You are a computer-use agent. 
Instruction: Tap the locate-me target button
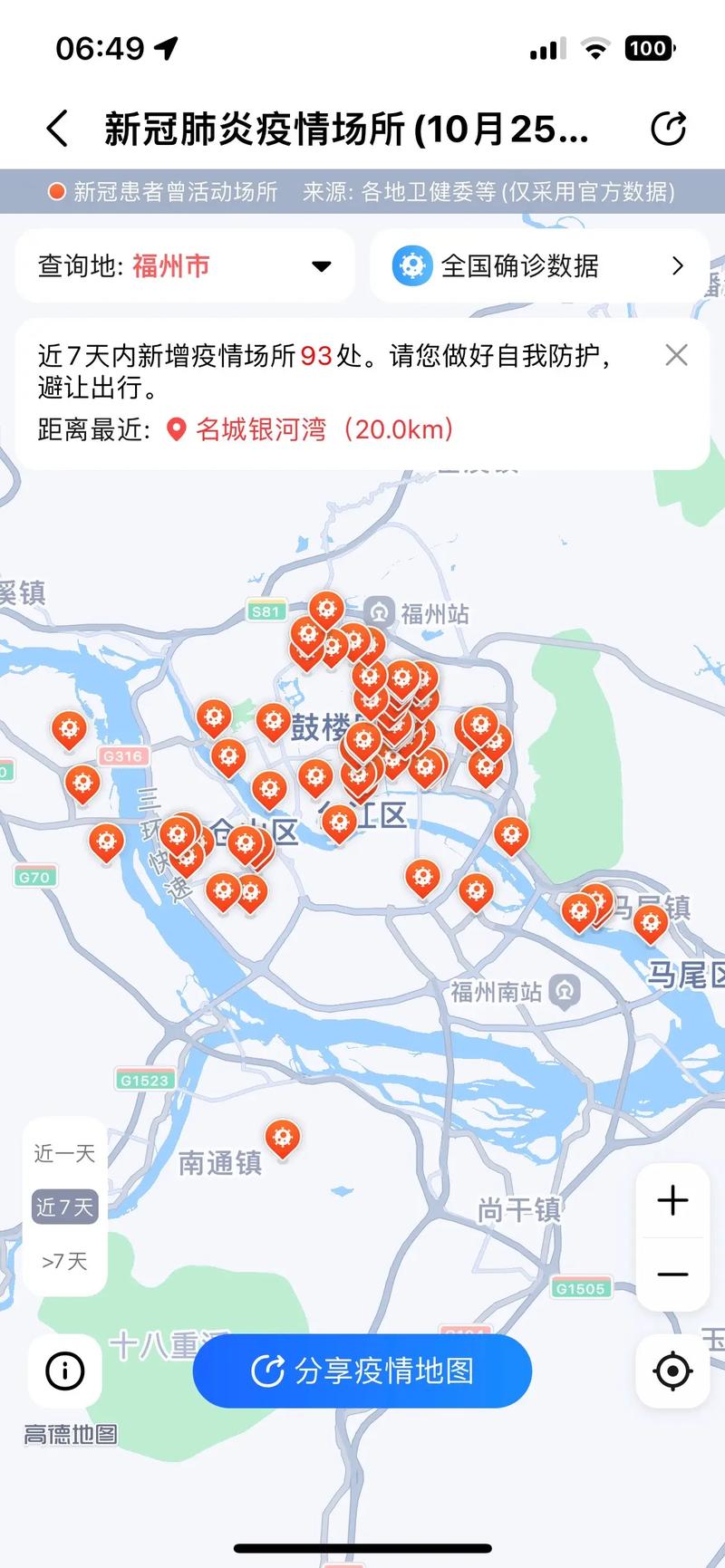click(x=672, y=1371)
